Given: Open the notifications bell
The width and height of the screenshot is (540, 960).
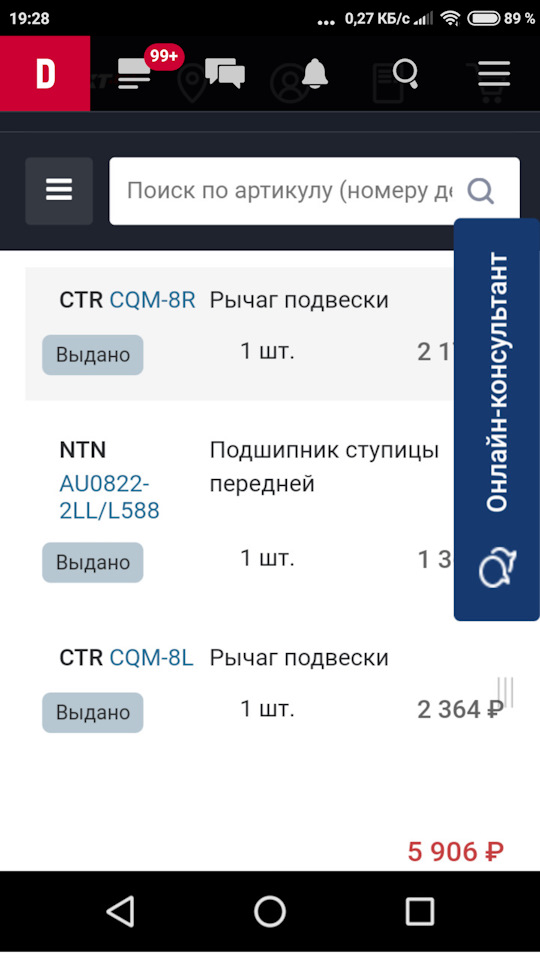Looking at the screenshot, I should pos(315,73).
